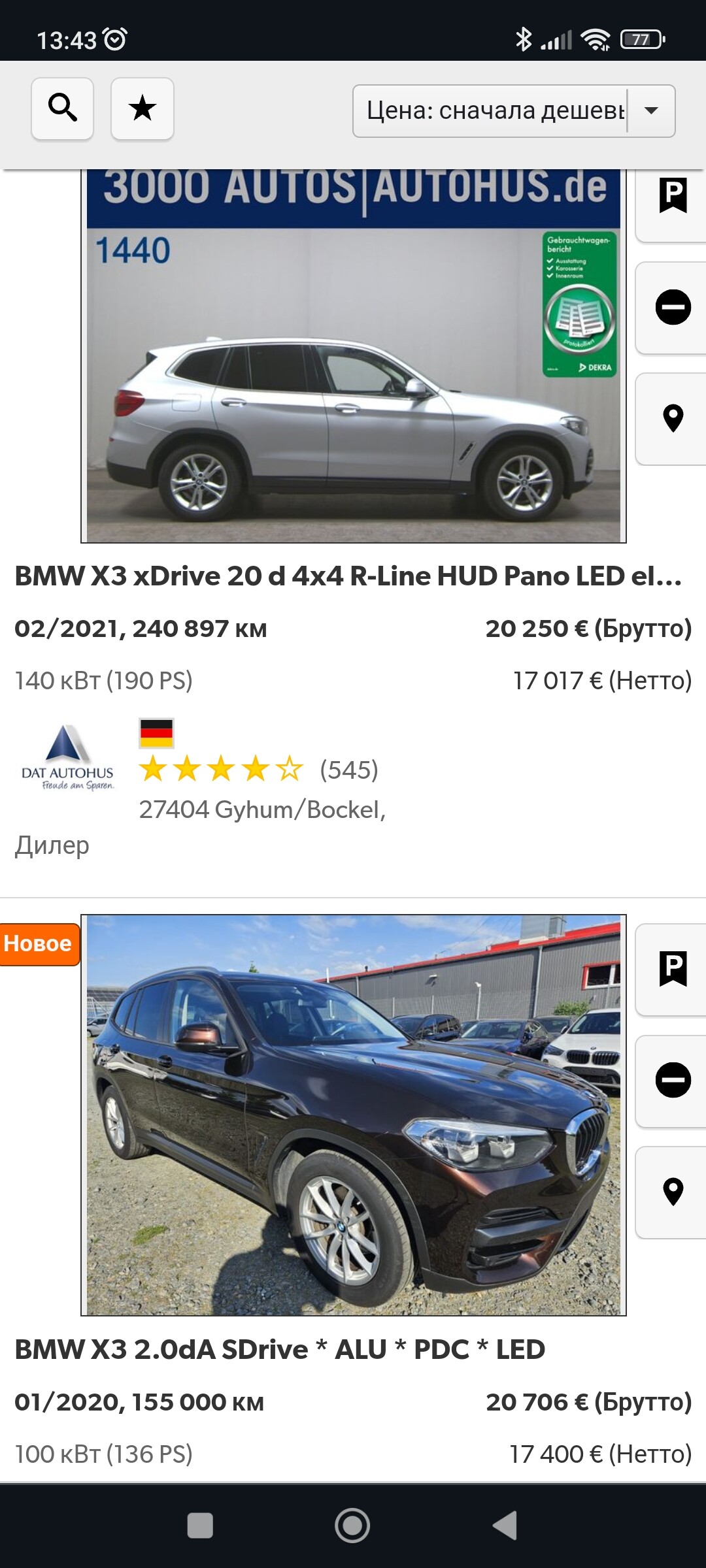Hide the BMW X3 2.0dA SDrive listing
706x1568 pixels.
(673, 1080)
